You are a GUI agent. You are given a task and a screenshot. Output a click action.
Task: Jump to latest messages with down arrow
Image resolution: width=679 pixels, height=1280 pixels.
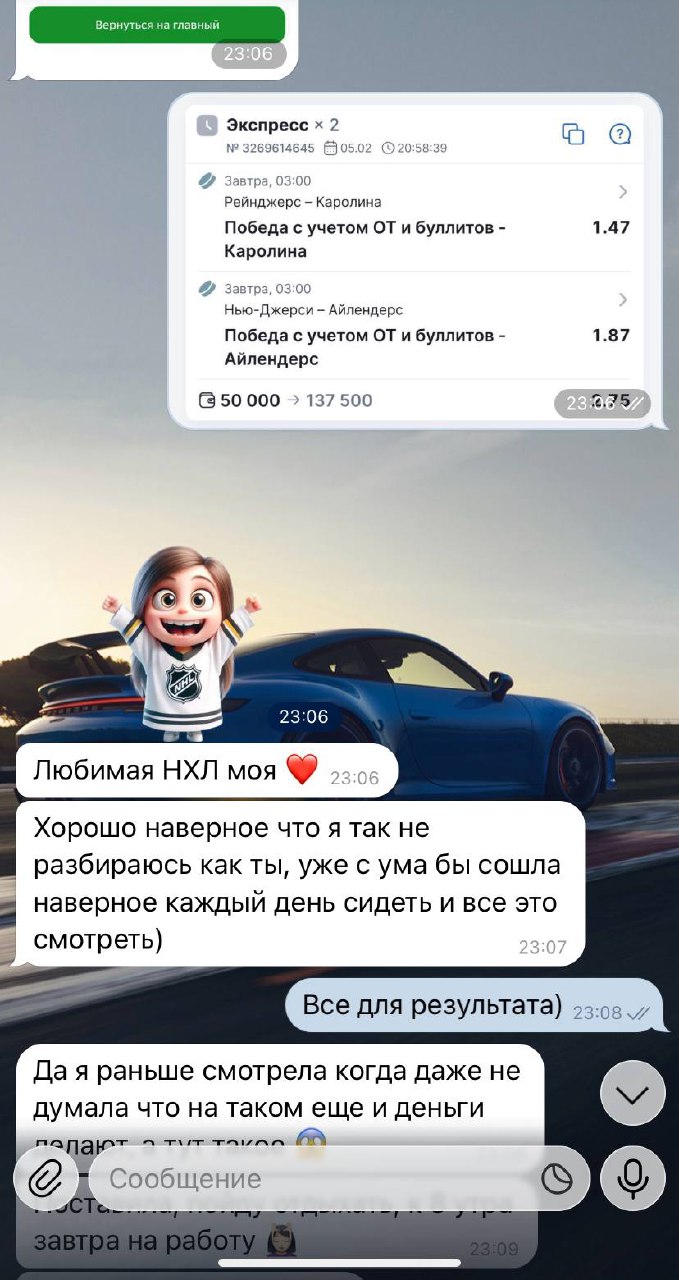tap(632, 1094)
